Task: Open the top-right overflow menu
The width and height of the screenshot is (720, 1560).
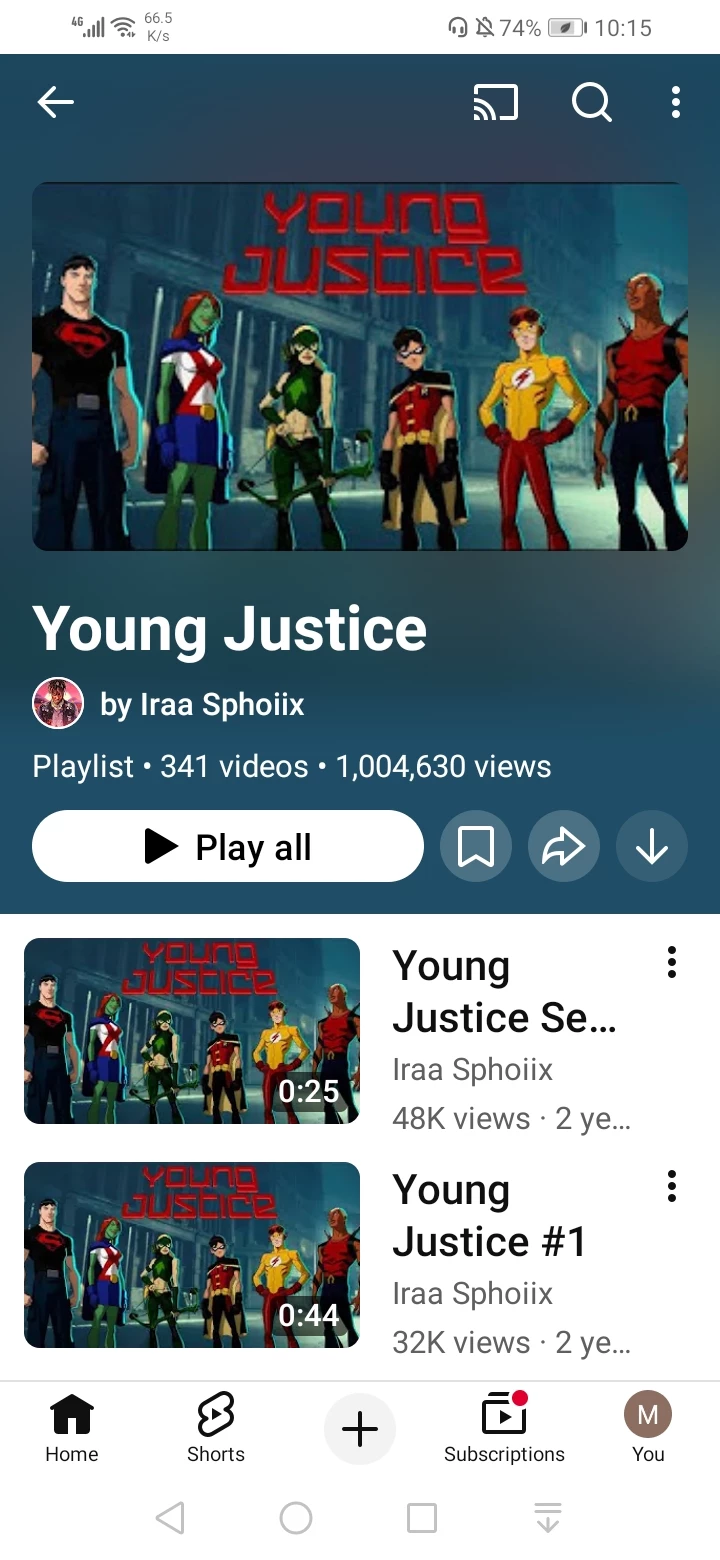Action: [676, 102]
